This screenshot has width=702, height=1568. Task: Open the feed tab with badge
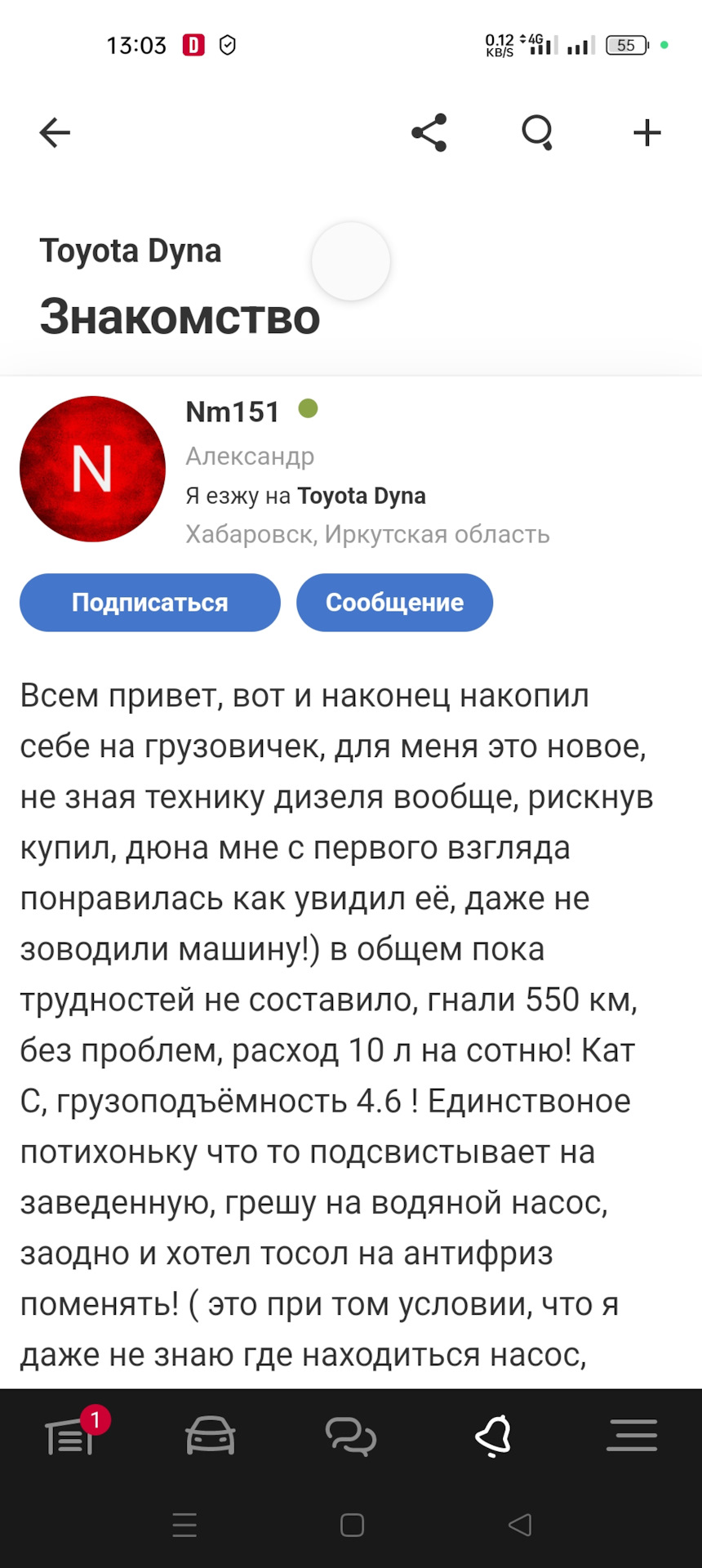(x=71, y=1436)
